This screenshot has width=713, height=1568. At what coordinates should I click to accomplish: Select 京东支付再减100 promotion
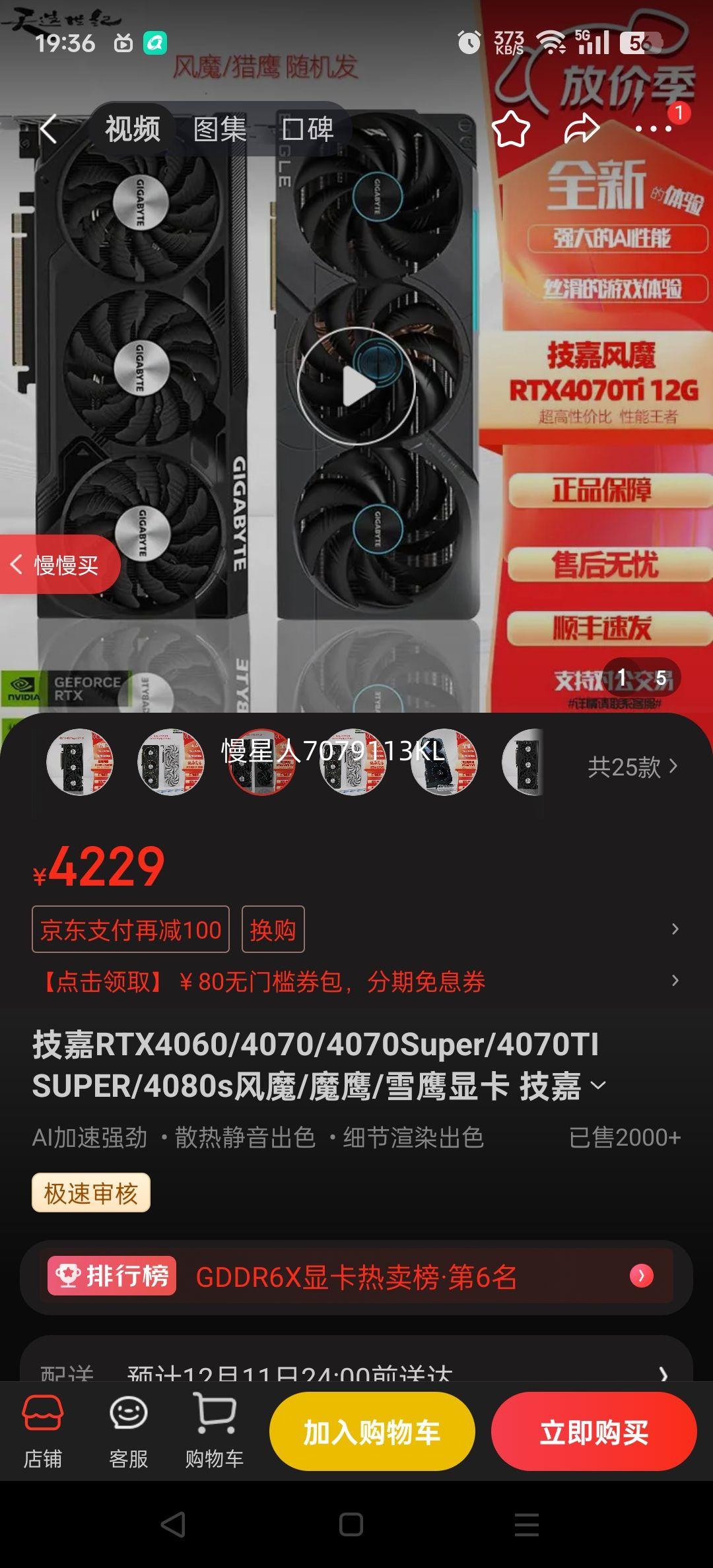pyautogui.click(x=130, y=929)
